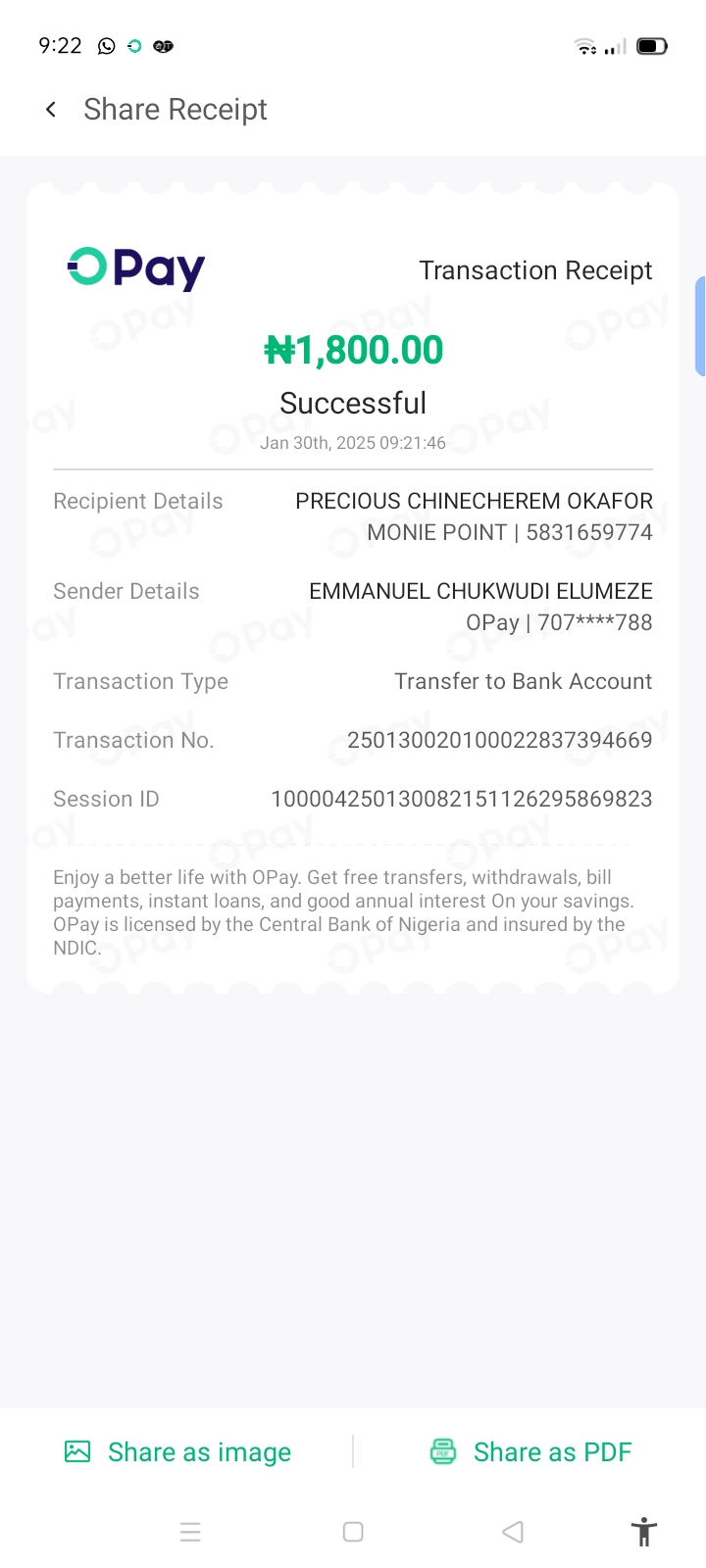Open the accessibility shortcut button
Image resolution: width=706 pixels, height=1568 pixels.
coord(644,1532)
